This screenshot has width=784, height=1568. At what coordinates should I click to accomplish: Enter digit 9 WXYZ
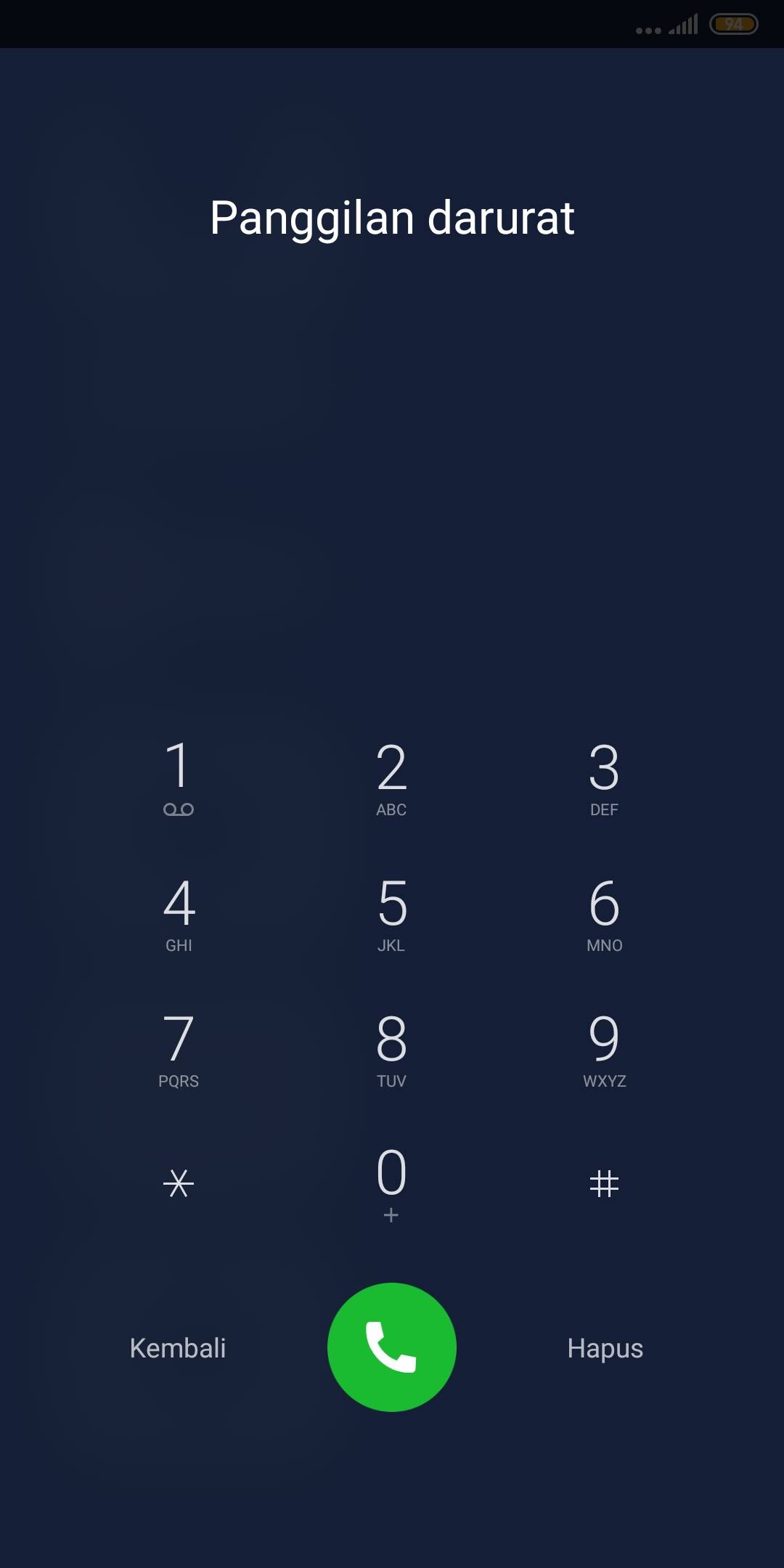(x=604, y=1049)
